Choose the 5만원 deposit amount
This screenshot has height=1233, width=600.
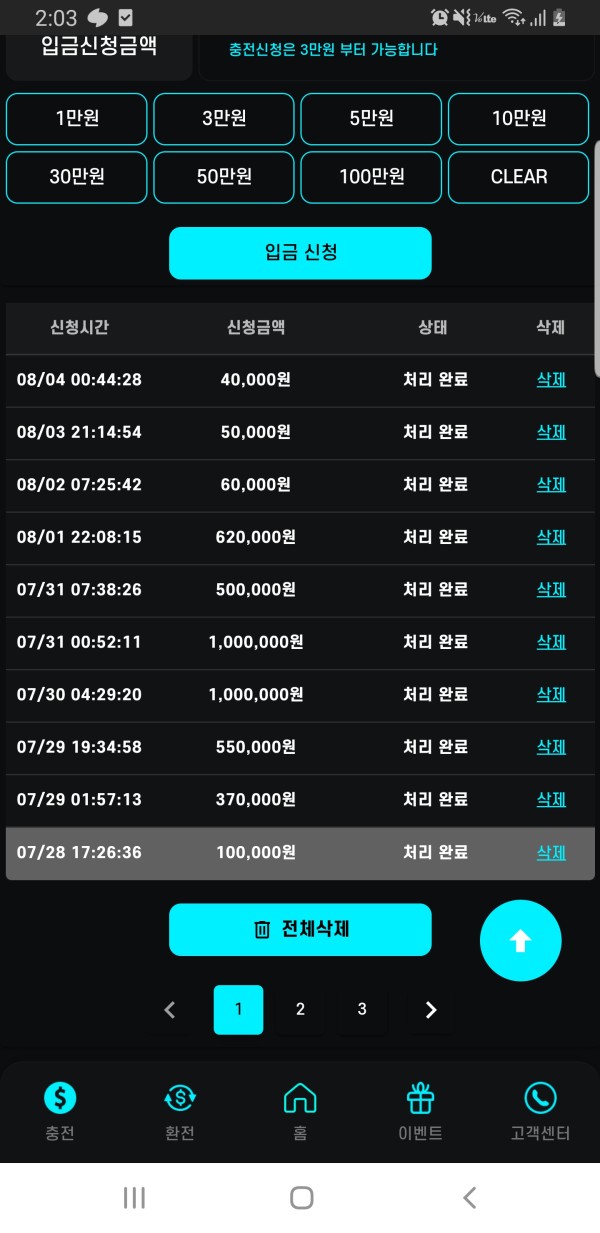pyautogui.click(x=371, y=119)
